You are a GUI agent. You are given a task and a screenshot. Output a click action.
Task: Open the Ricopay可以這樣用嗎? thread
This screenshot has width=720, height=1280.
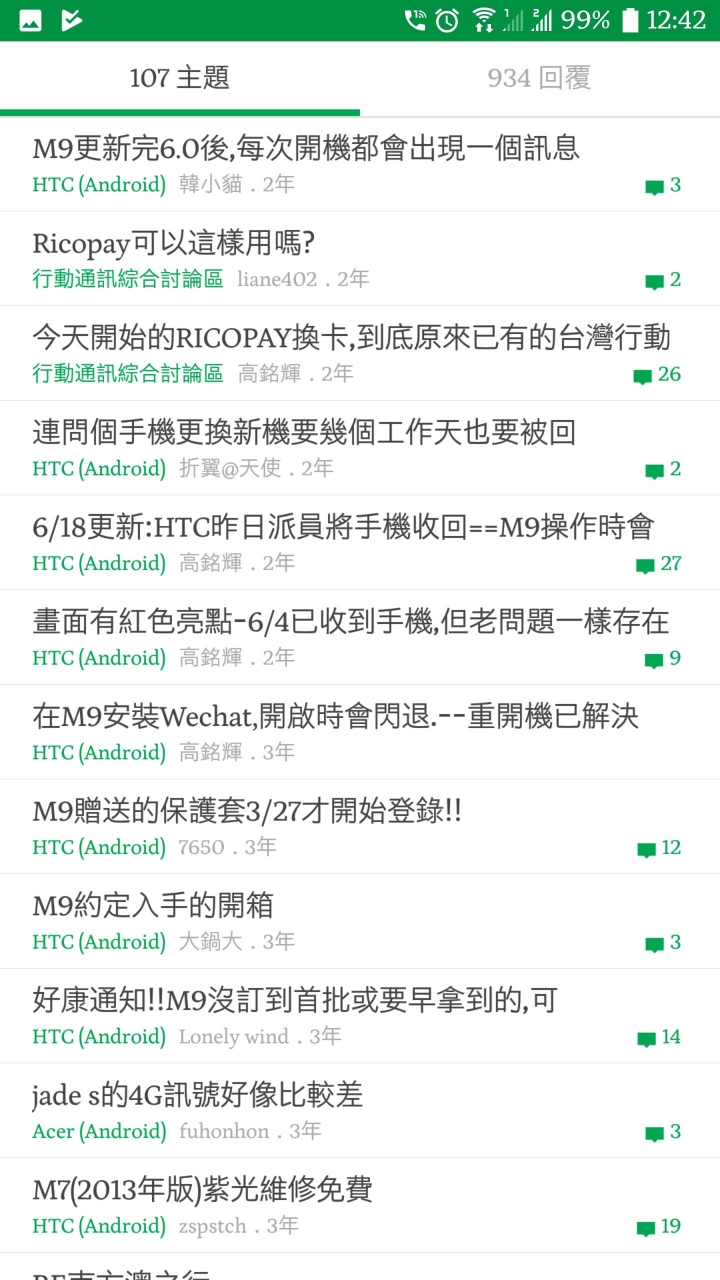[x=174, y=243]
